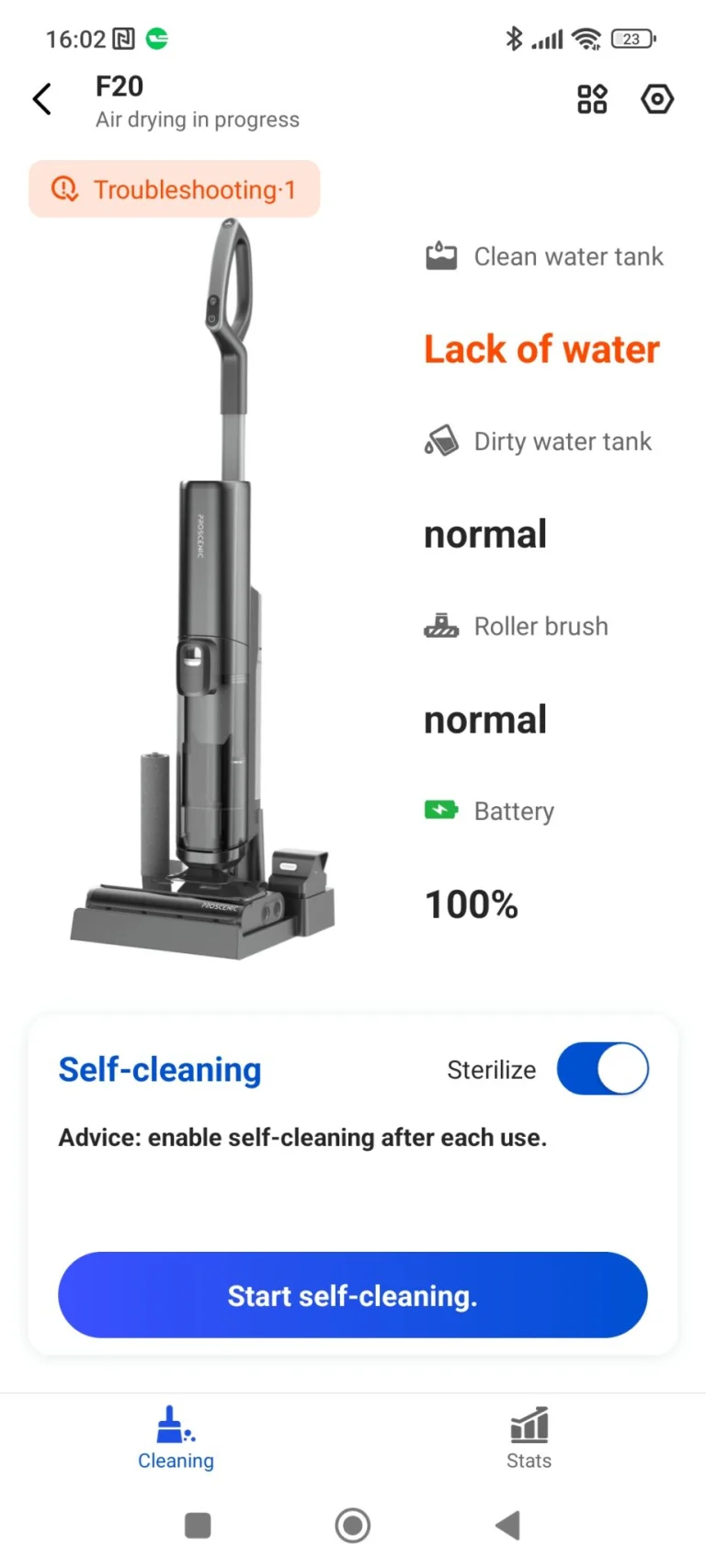The image size is (706, 1568).
Task: Tap the battery indicator in status bar
Action: [634, 39]
